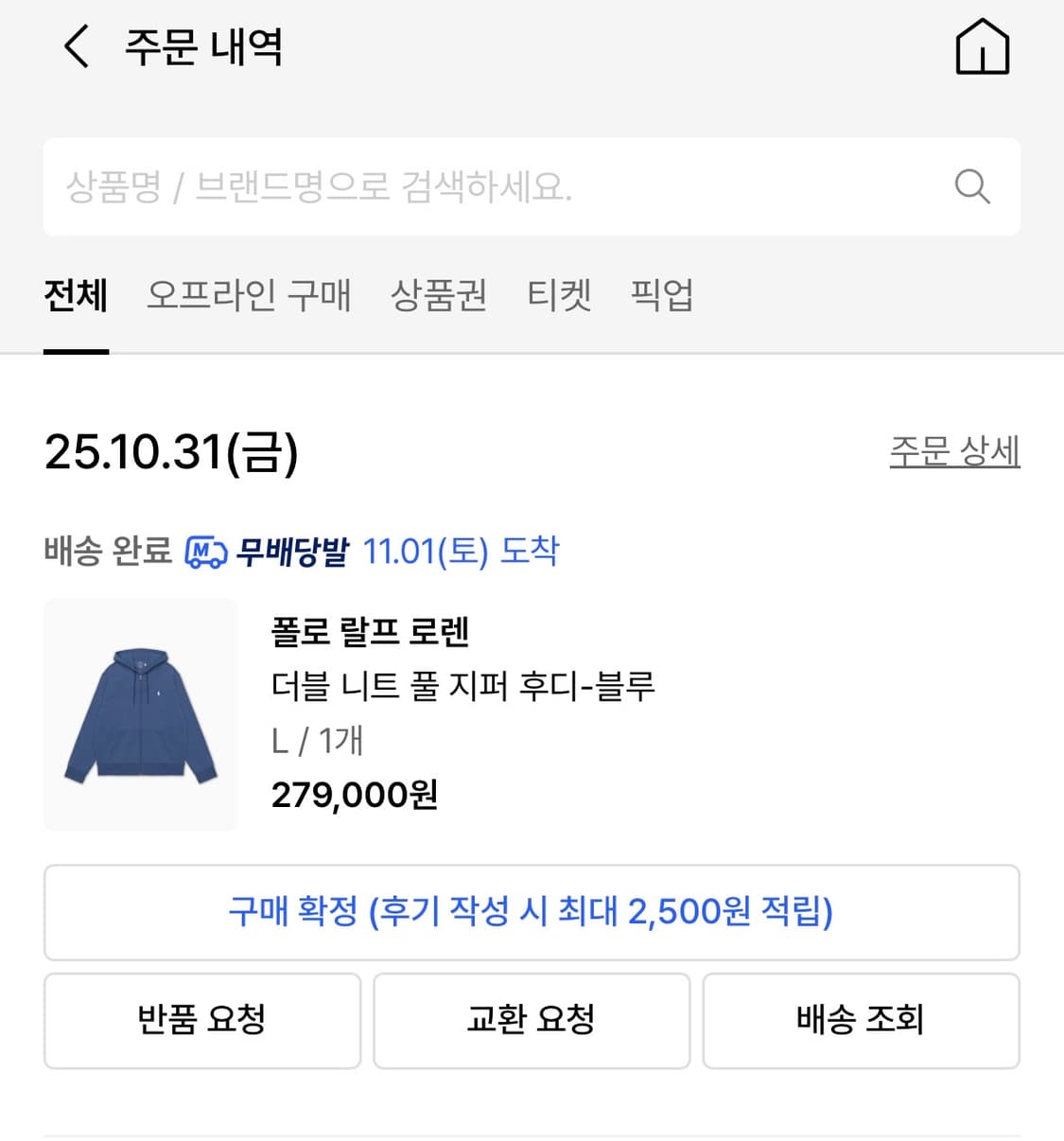Image resolution: width=1064 pixels, height=1141 pixels.
Task: Request a return with 반품 요청
Action: [x=201, y=1021]
